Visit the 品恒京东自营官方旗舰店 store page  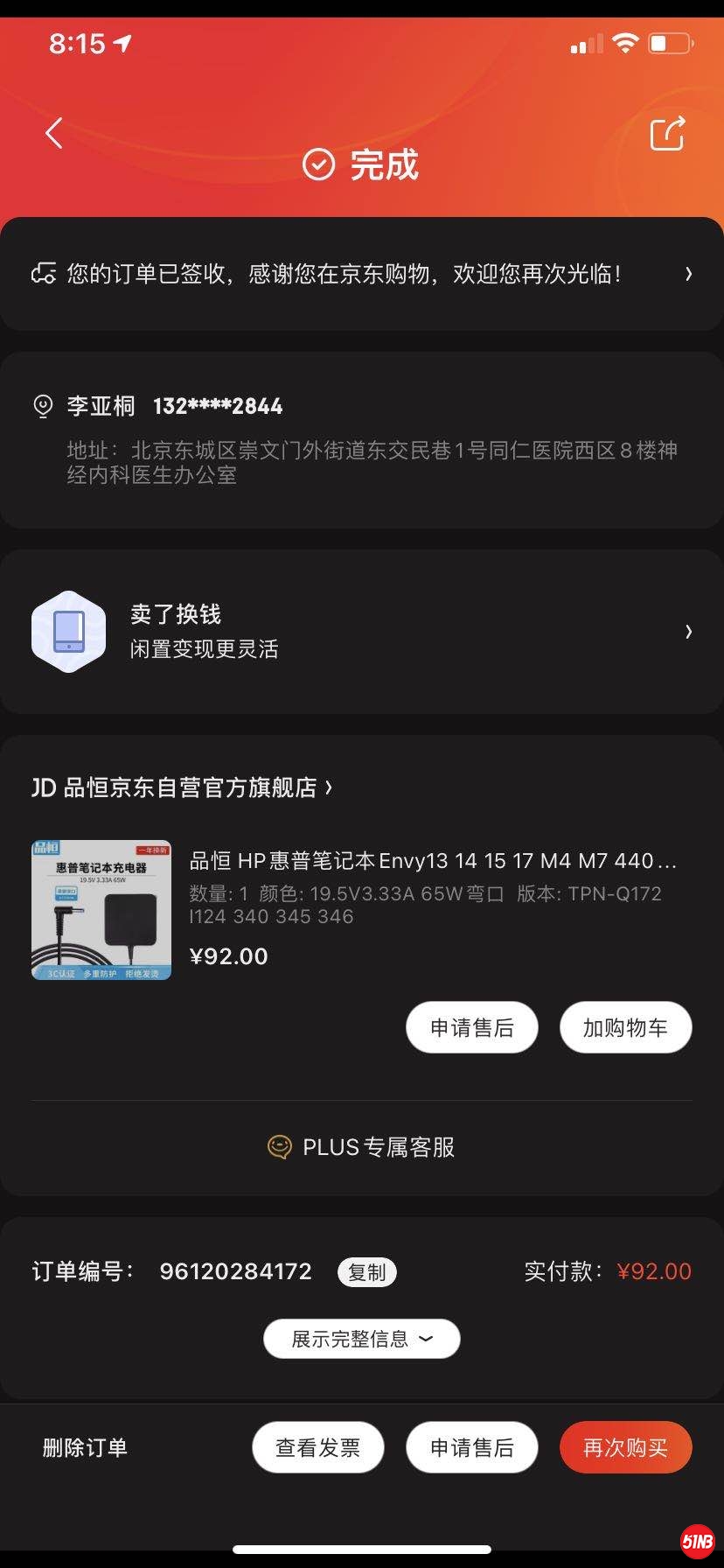tap(182, 787)
